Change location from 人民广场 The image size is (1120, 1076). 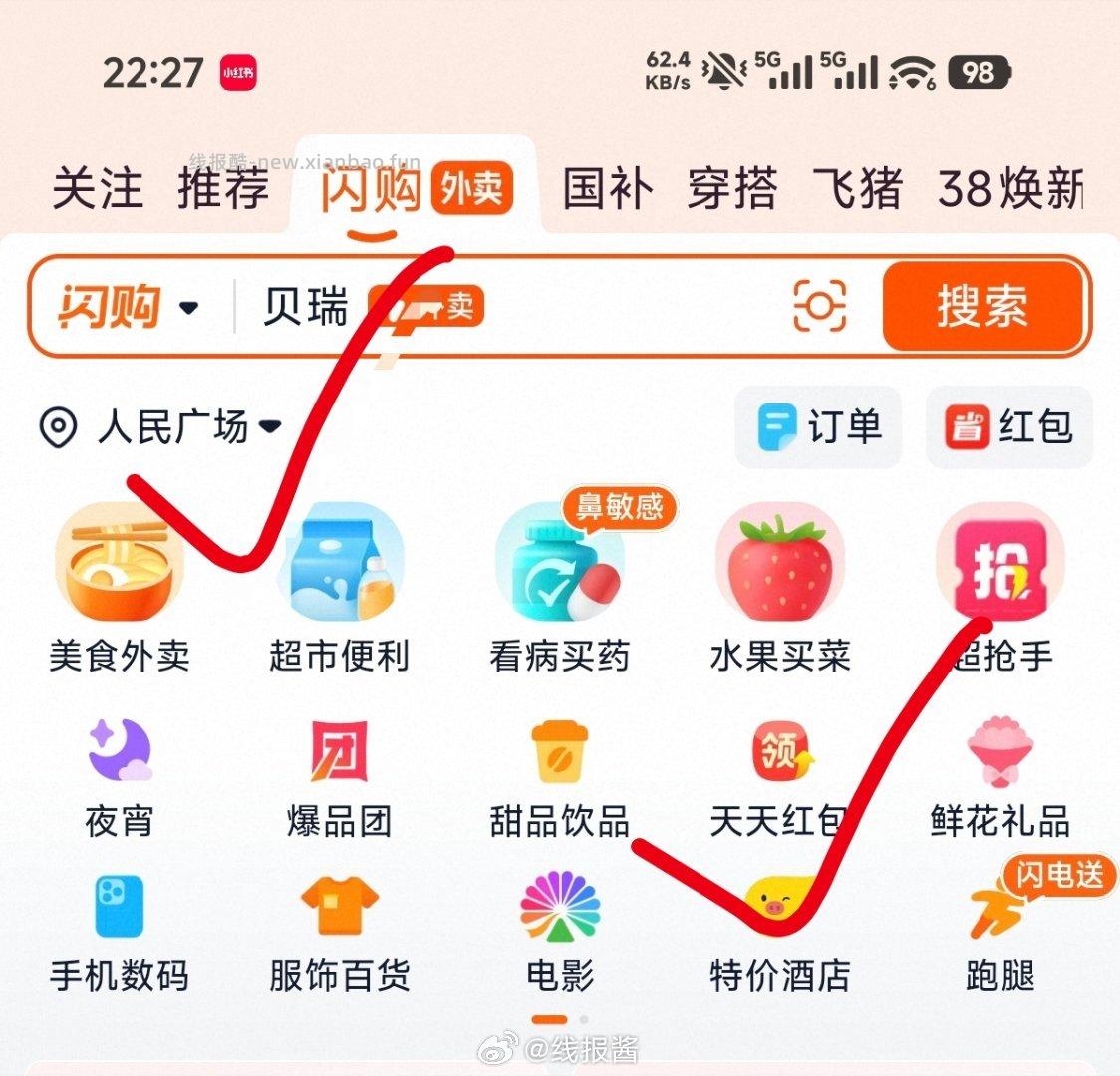tap(160, 427)
